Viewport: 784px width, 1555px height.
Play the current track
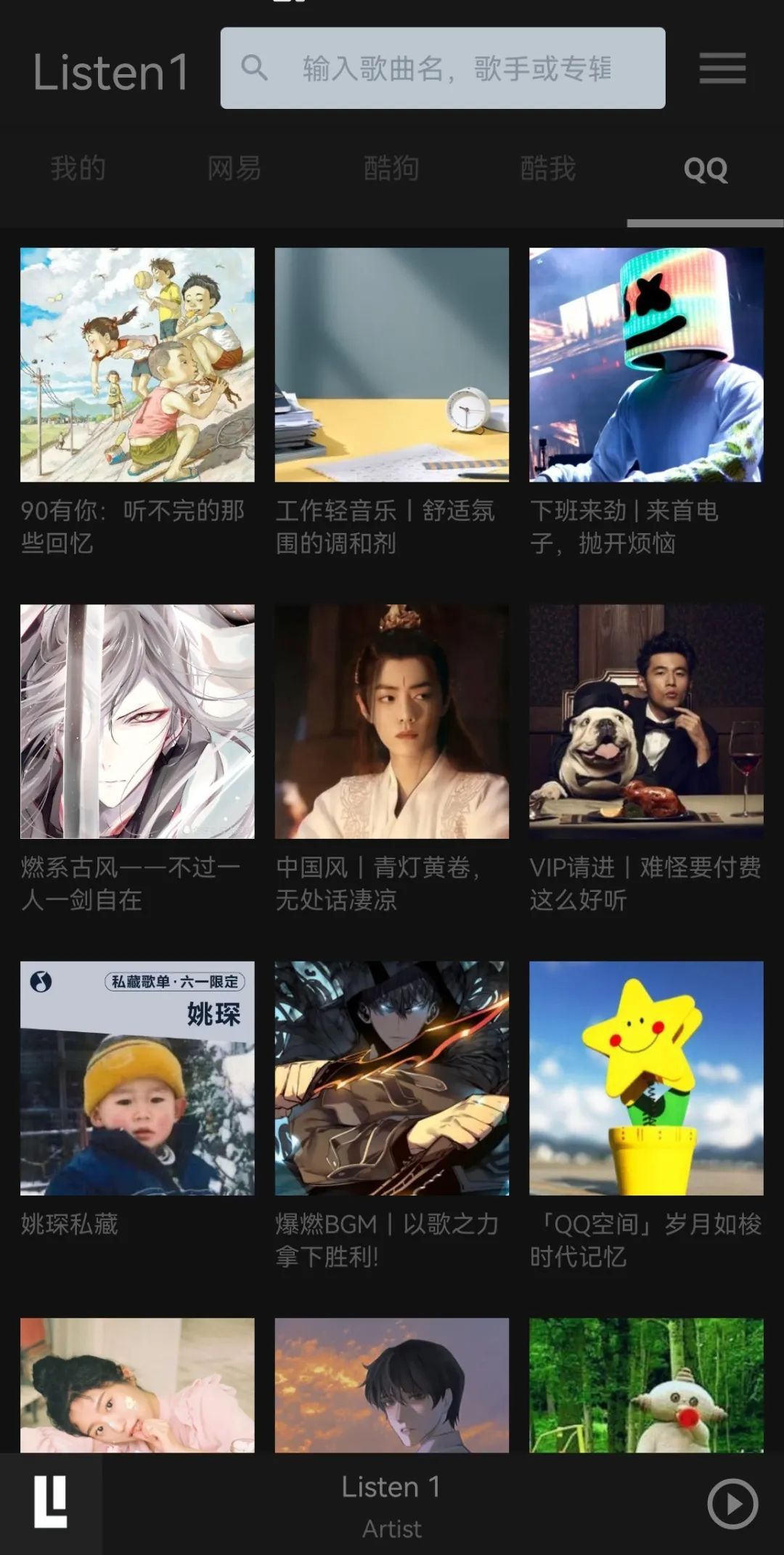[732, 1503]
